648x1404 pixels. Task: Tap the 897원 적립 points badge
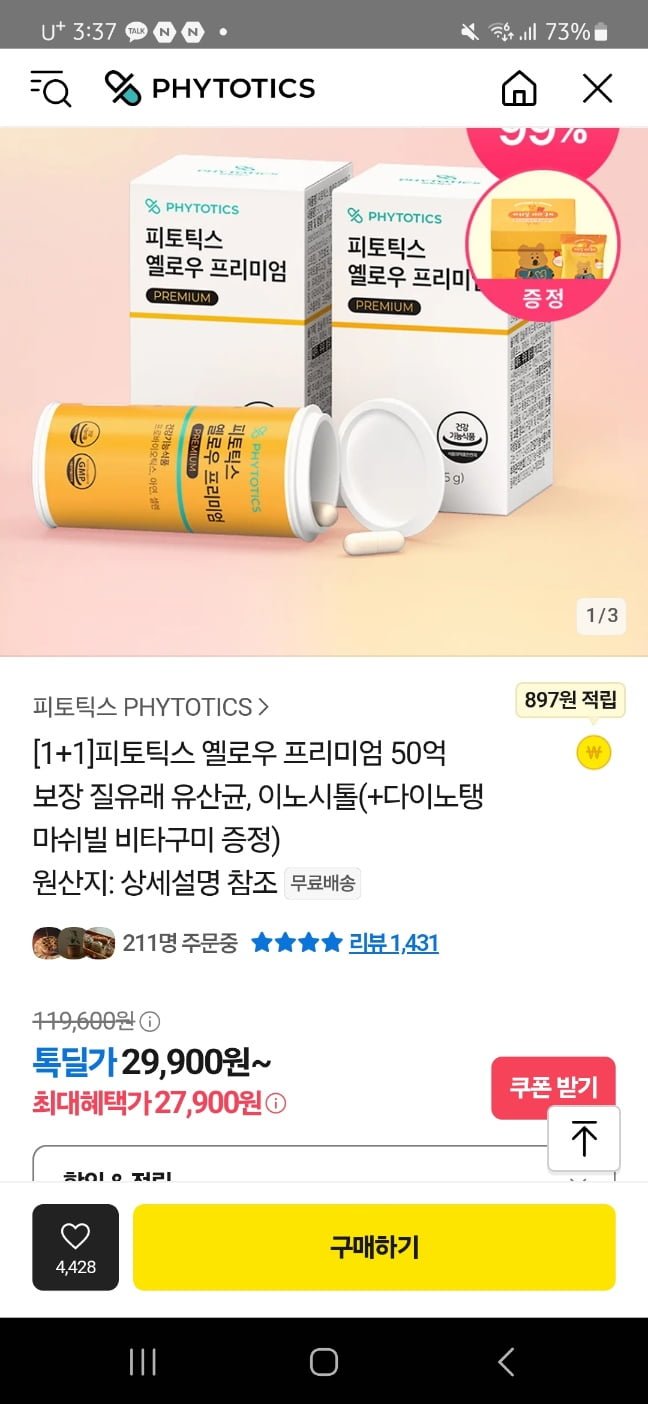coord(570,700)
